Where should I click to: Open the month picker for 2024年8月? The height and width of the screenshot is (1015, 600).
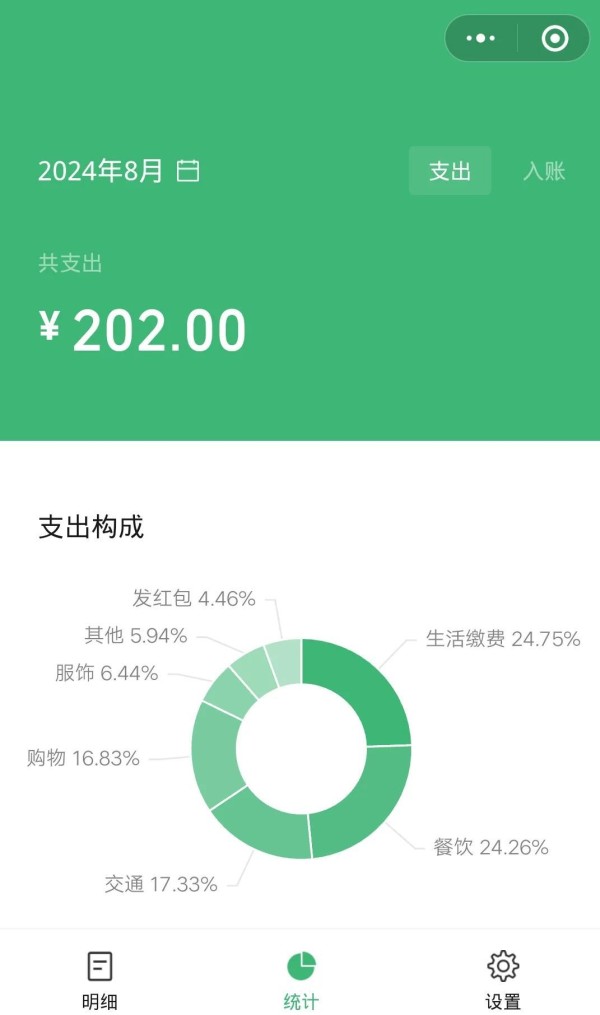(119, 171)
